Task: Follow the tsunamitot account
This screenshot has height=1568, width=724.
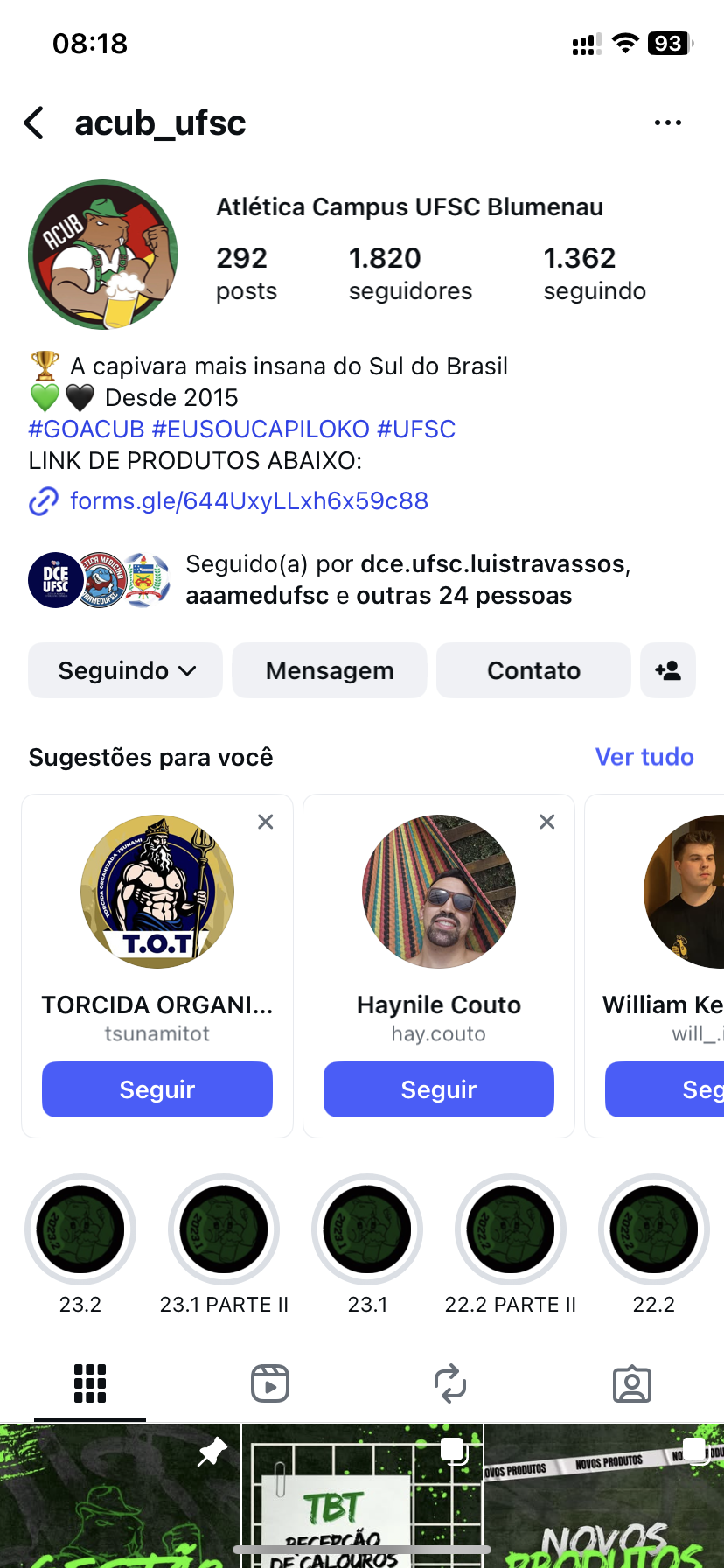Action: point(157,1089)
